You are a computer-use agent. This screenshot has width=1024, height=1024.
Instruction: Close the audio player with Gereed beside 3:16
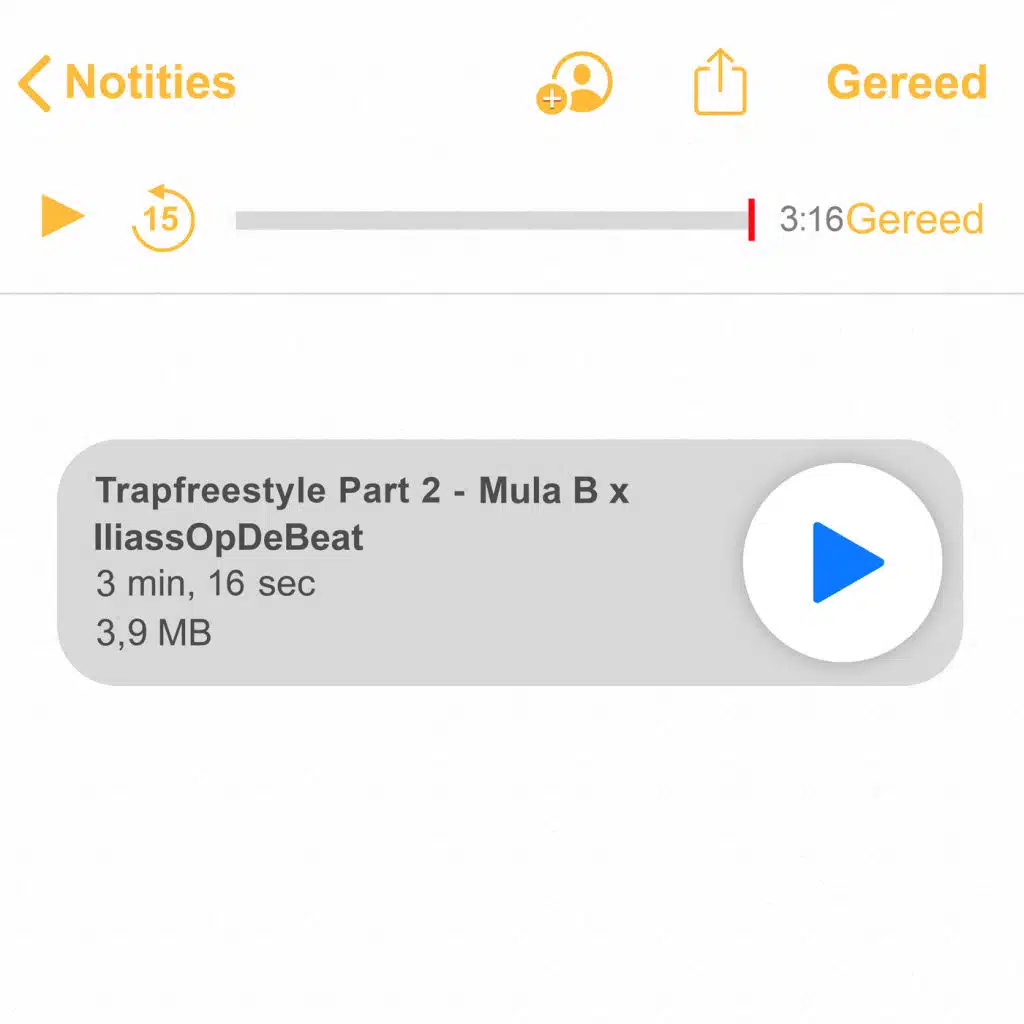coord(915,219)
